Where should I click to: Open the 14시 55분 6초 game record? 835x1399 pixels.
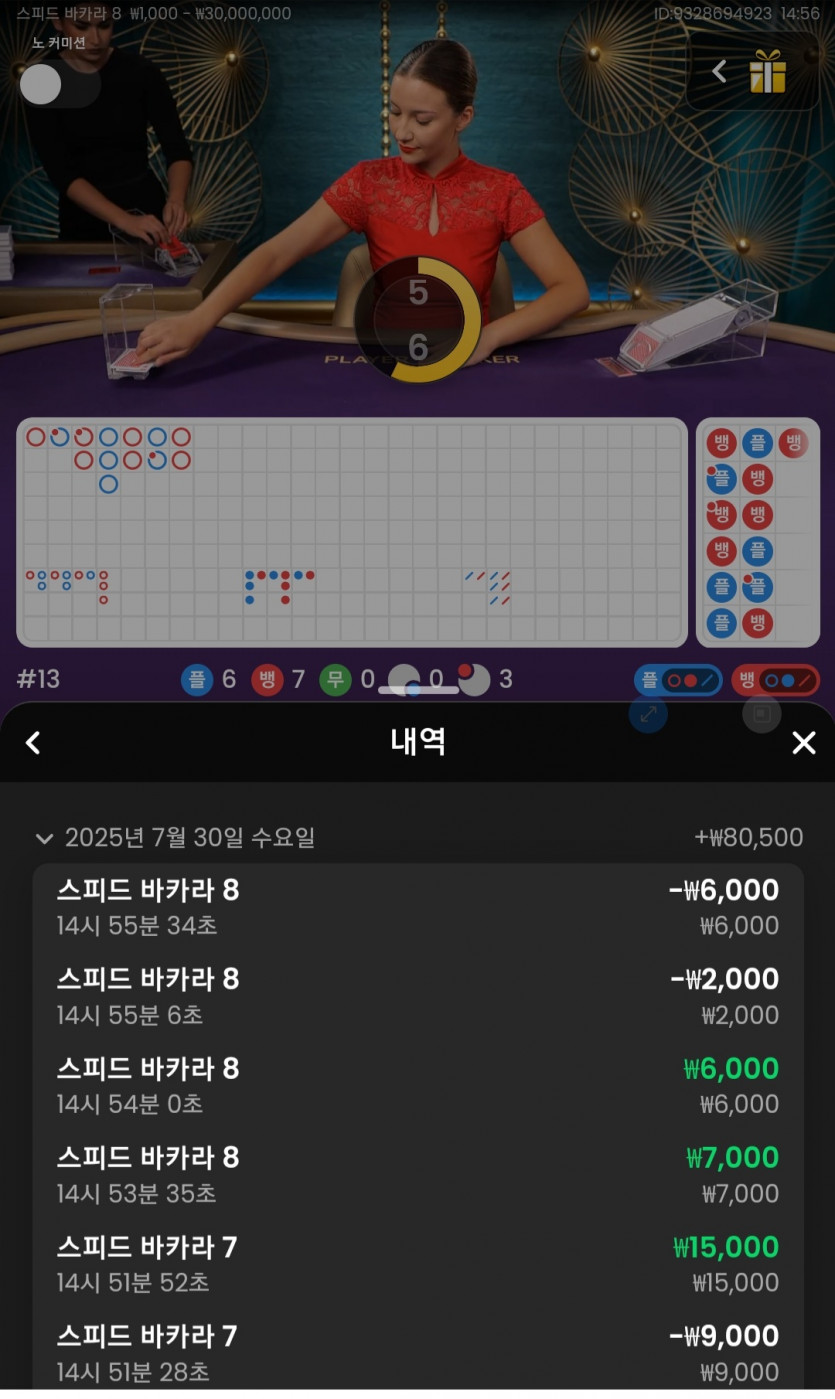[417, 996]
